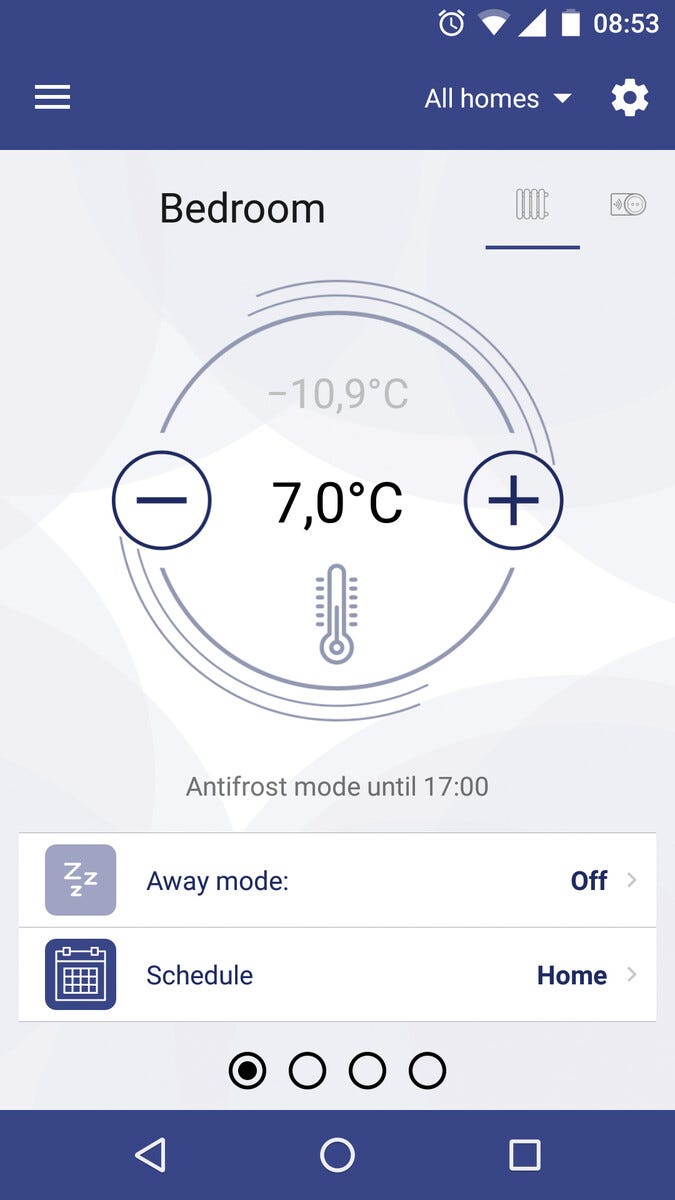Image resolution: width=675 pixels, height=1200 pixels.
Task: Increase temperature with the plus button
Action: click(513, 500)
